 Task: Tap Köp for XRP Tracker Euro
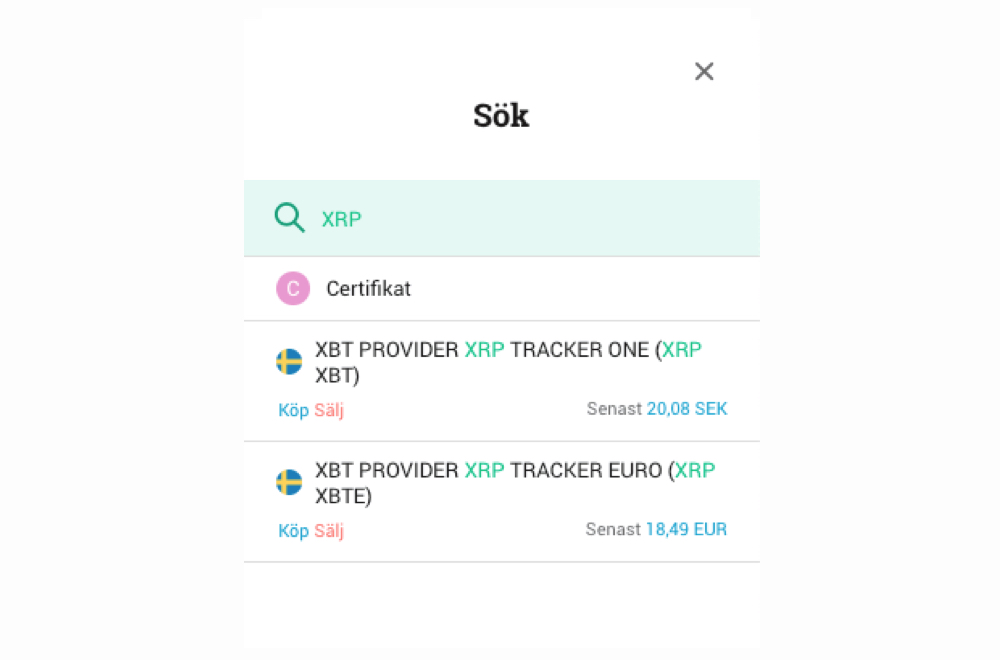click(x=293, y=531)
